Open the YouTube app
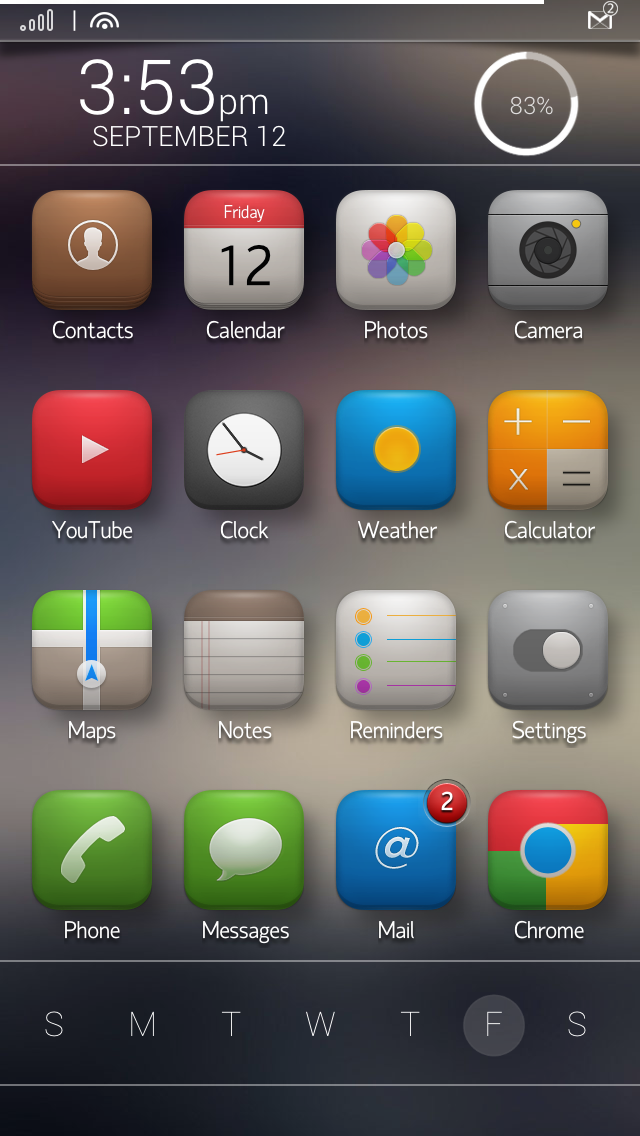 pos(92,449)
